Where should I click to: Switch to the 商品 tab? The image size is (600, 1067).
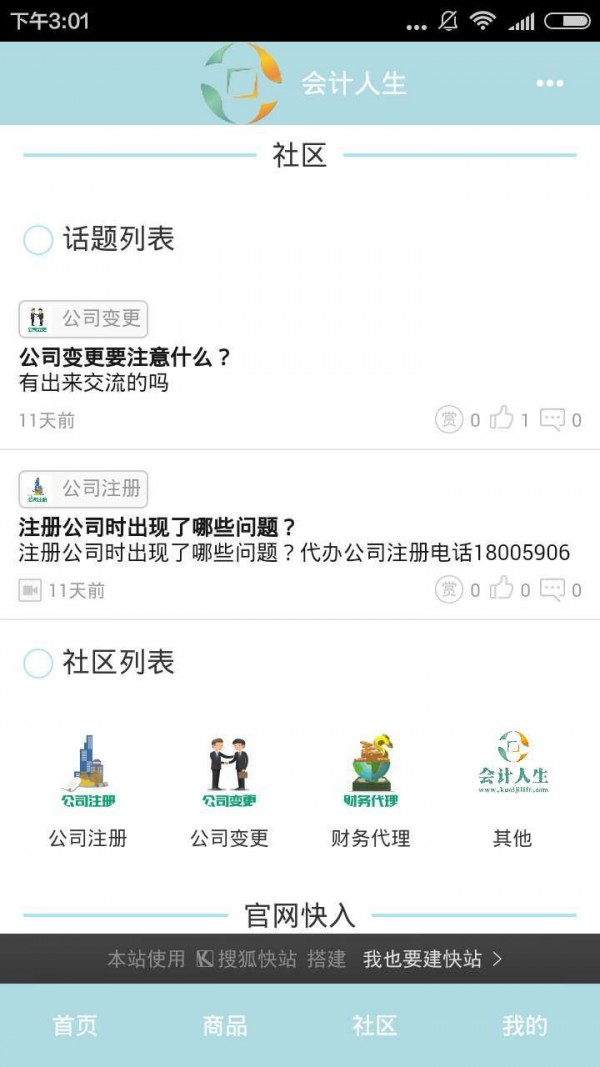click(225, 1025)
